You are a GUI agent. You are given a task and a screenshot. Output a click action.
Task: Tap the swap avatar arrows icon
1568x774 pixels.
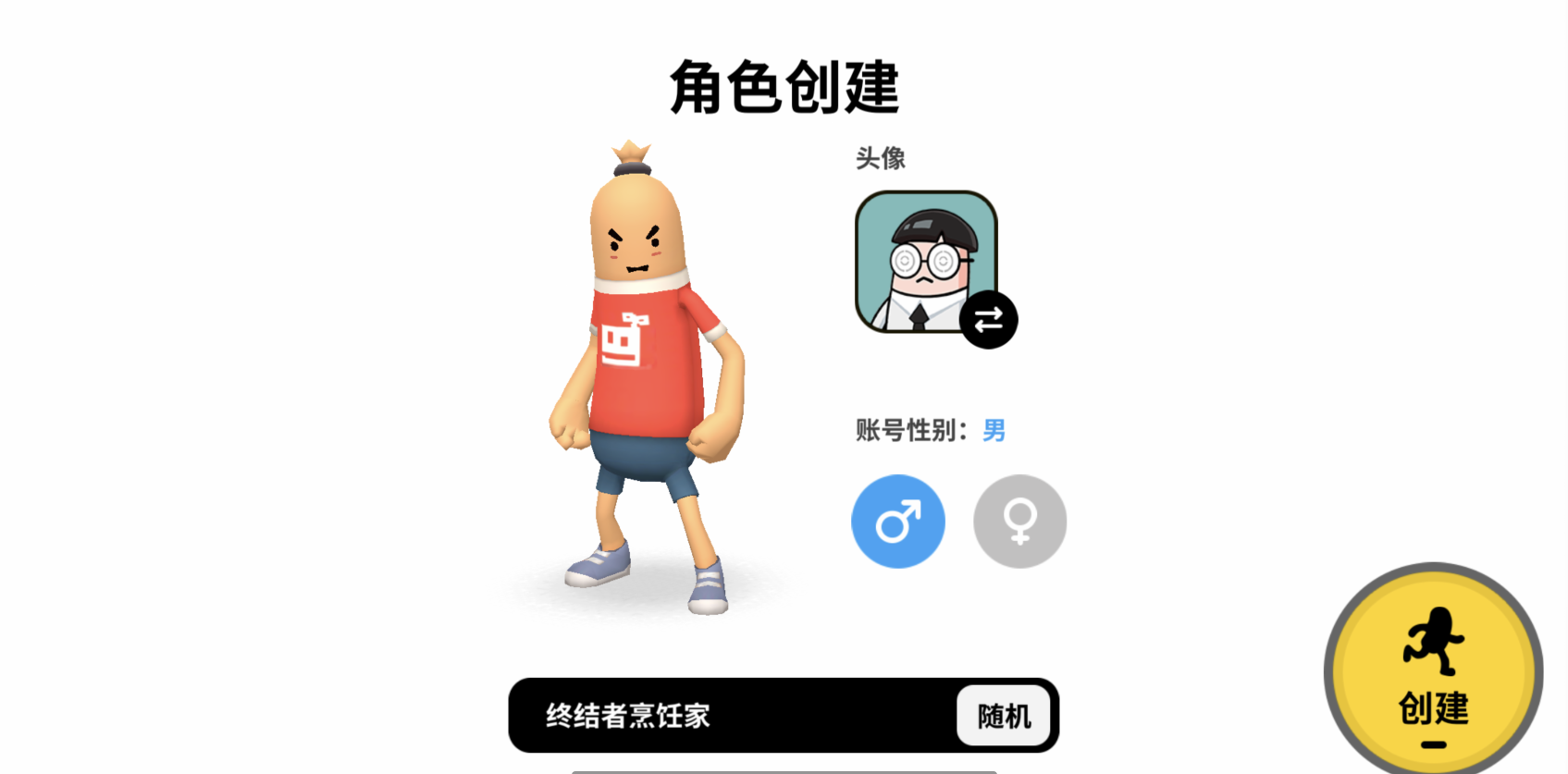[988, 320]
